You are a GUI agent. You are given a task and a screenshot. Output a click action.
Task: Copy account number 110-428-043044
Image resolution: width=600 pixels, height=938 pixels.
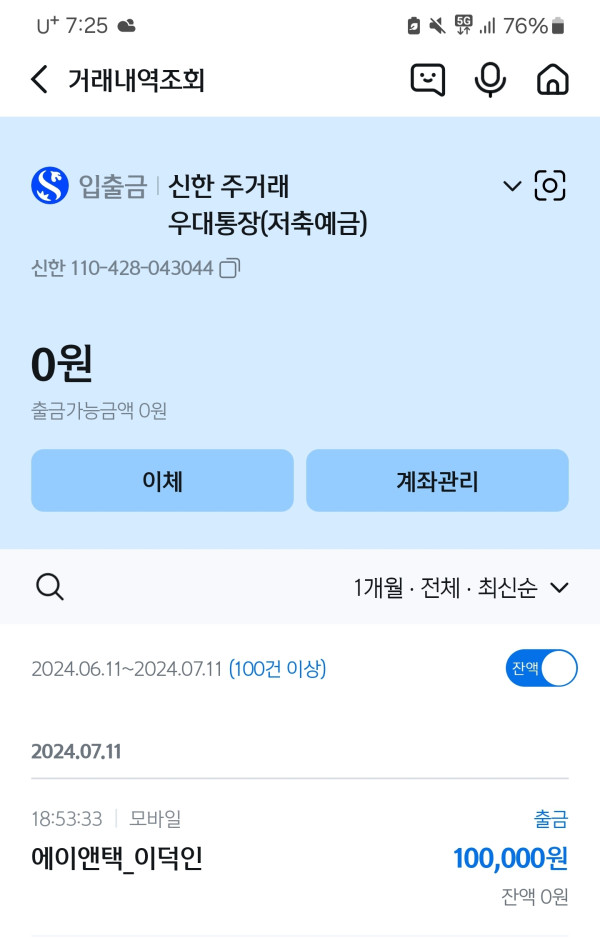230,268
